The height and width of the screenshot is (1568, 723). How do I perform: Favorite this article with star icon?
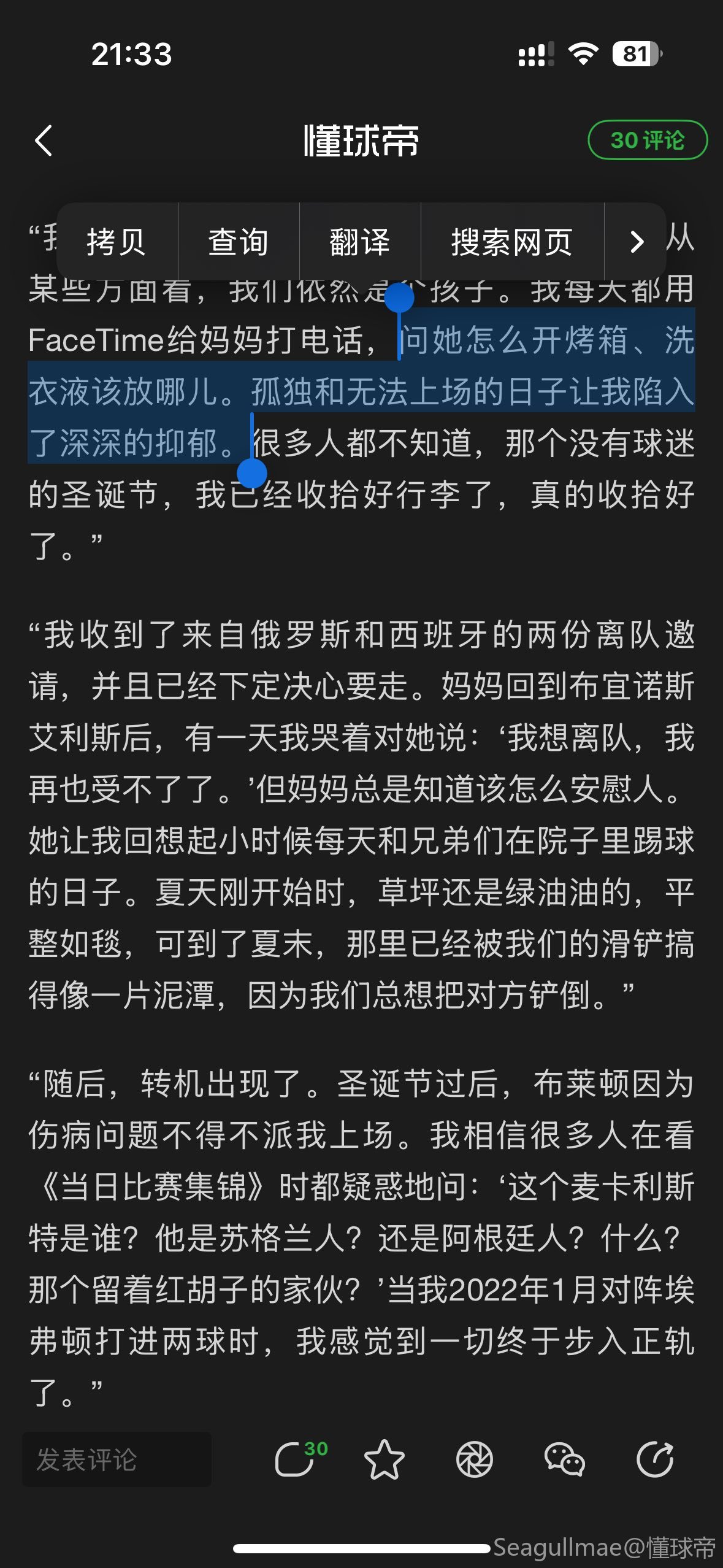(x=384, y=1459)
